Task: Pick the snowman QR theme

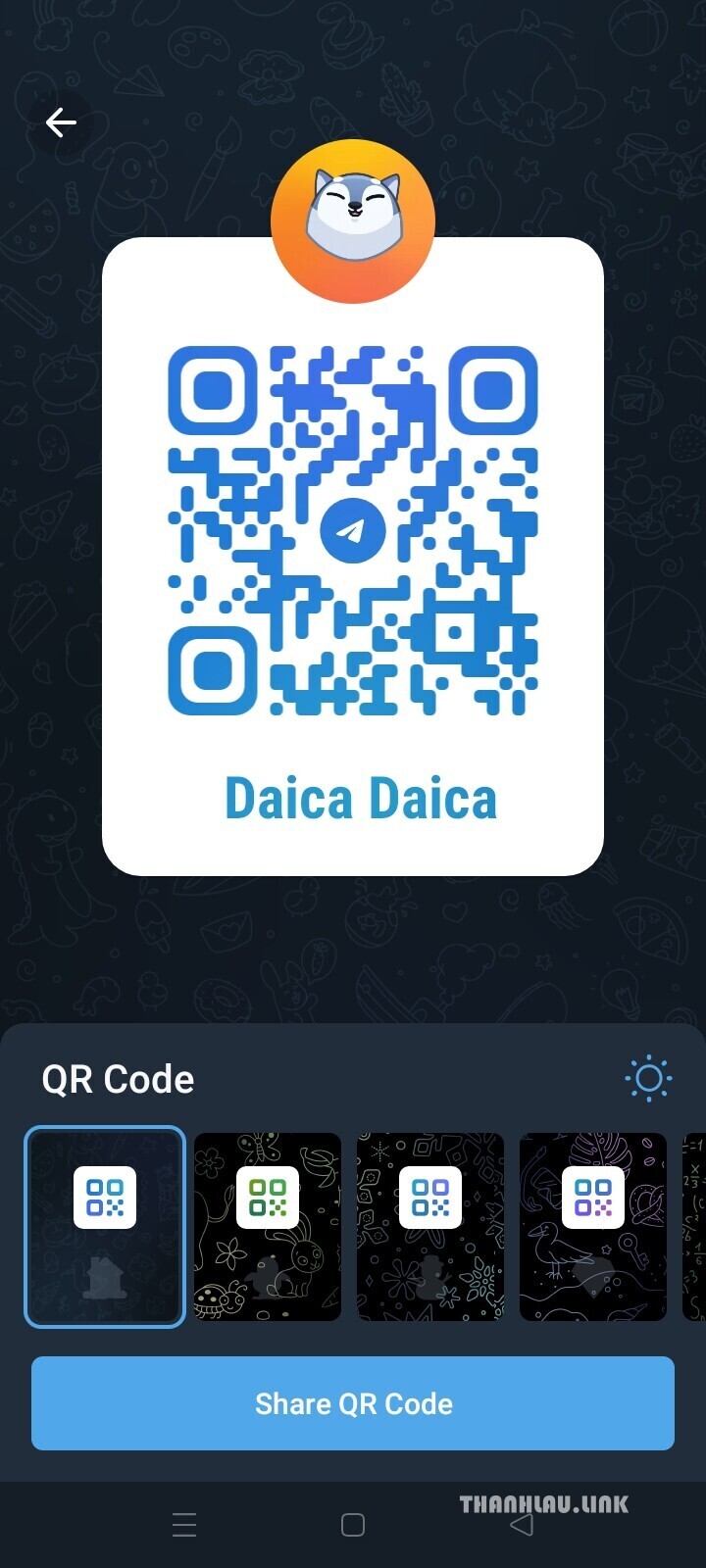Action: (x=430, y=1227)
